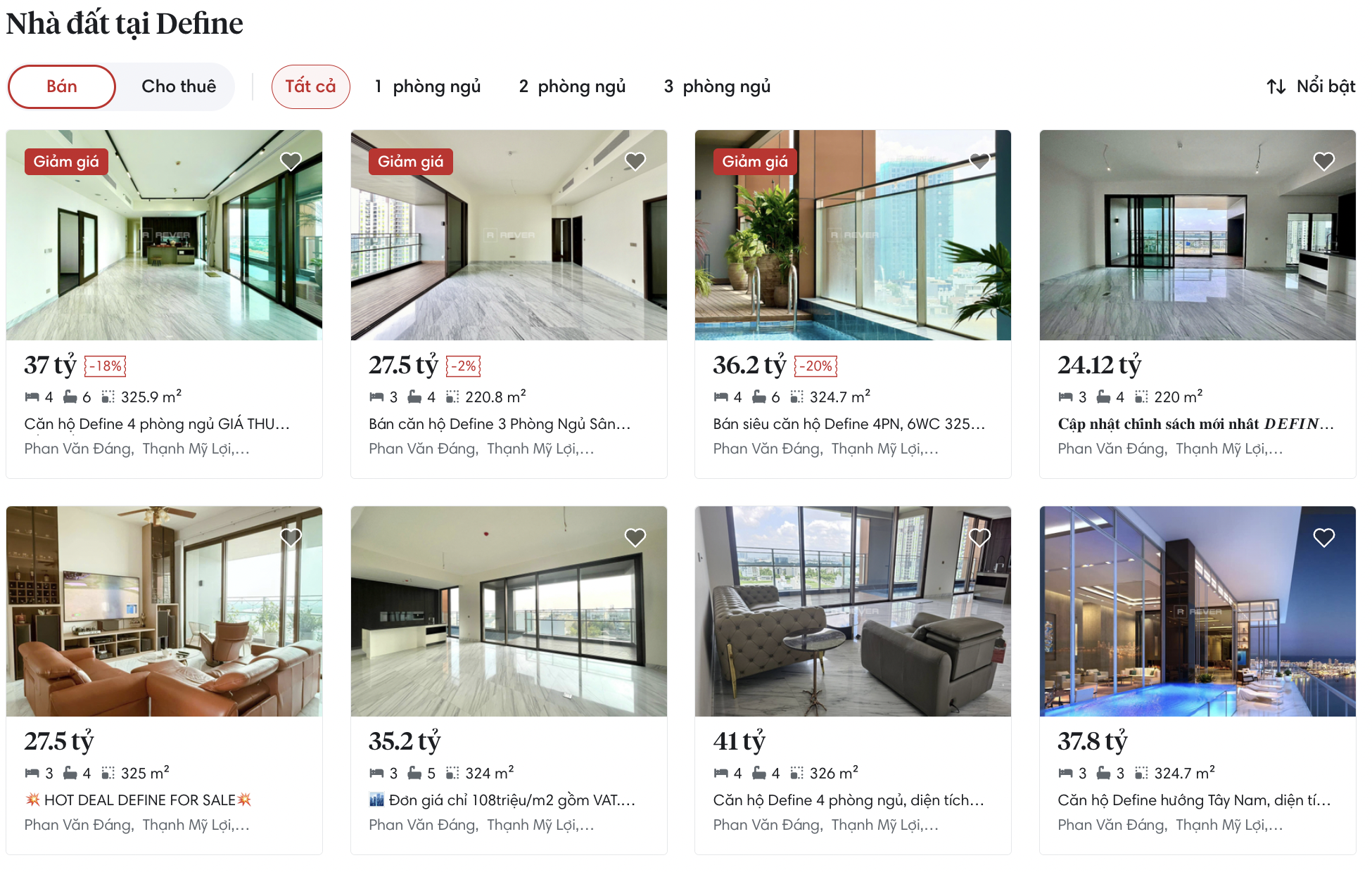
Task: Save the 220.8 m² listing to favorites
Action: [635, 162]
